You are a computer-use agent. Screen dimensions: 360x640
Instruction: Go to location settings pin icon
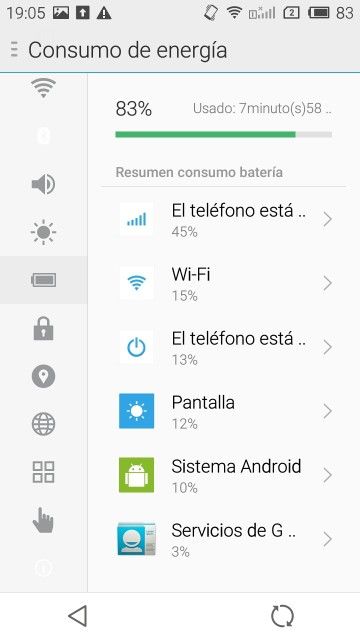click(43, 376)
